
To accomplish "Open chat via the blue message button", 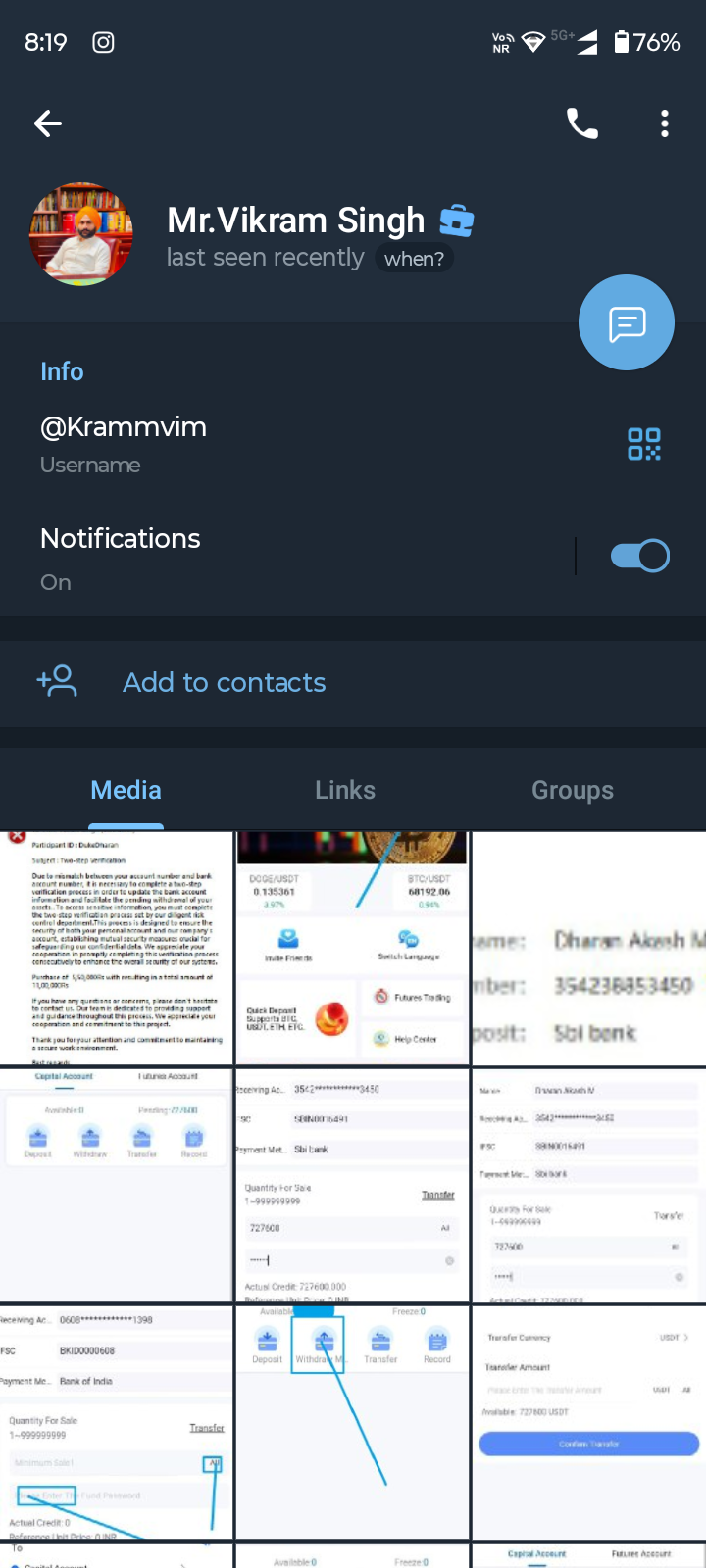I will 626,322.
